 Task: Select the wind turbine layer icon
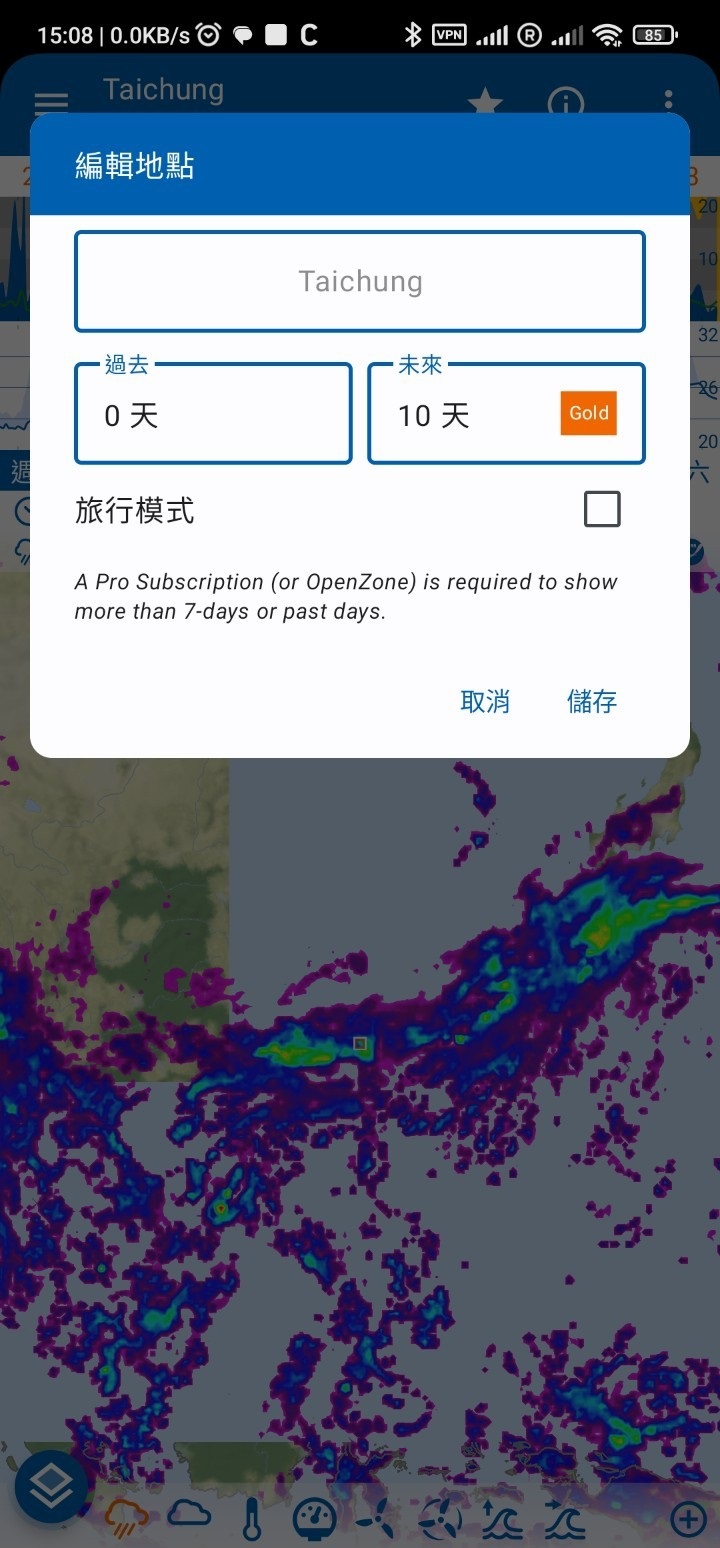coord(378,1516)
